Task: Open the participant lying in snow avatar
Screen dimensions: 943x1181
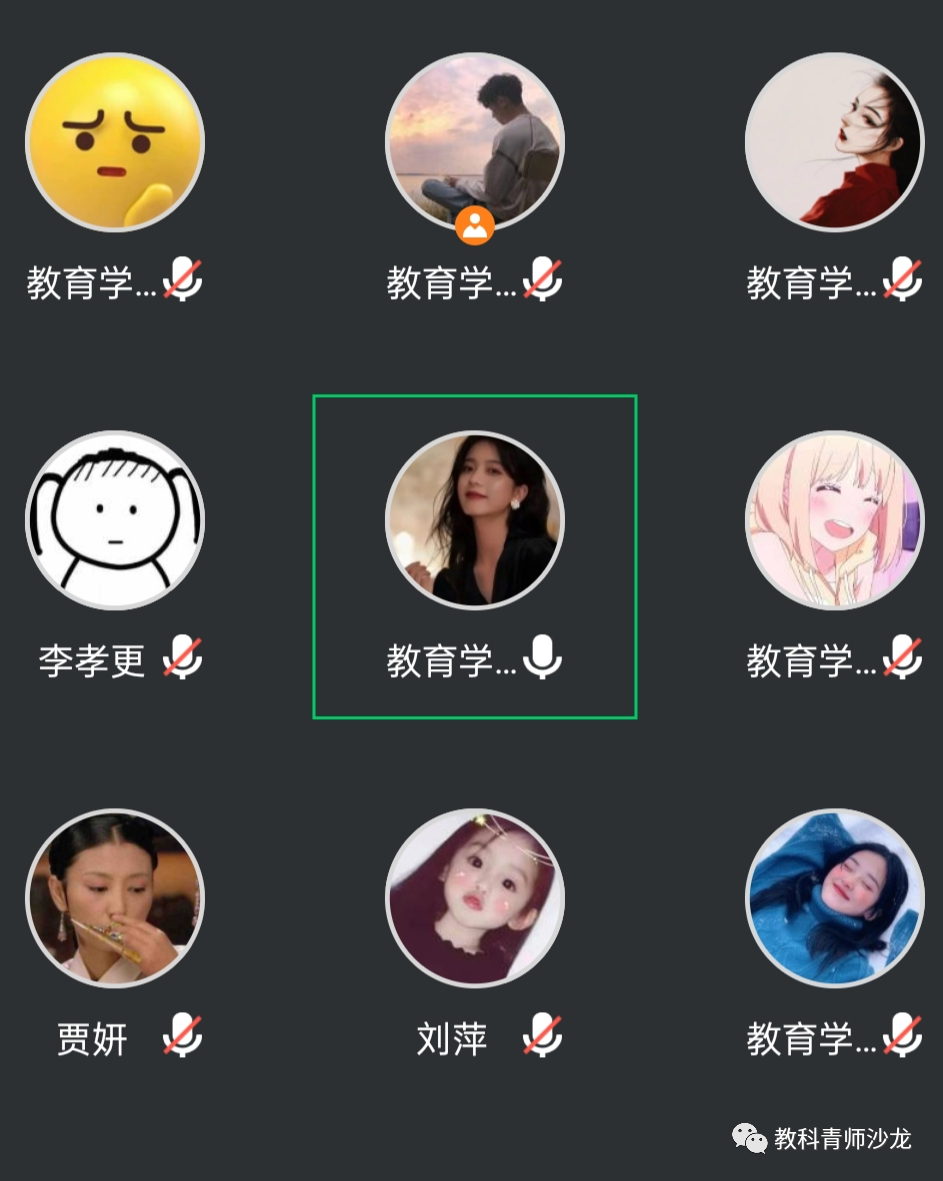Action: click(834, 898)
